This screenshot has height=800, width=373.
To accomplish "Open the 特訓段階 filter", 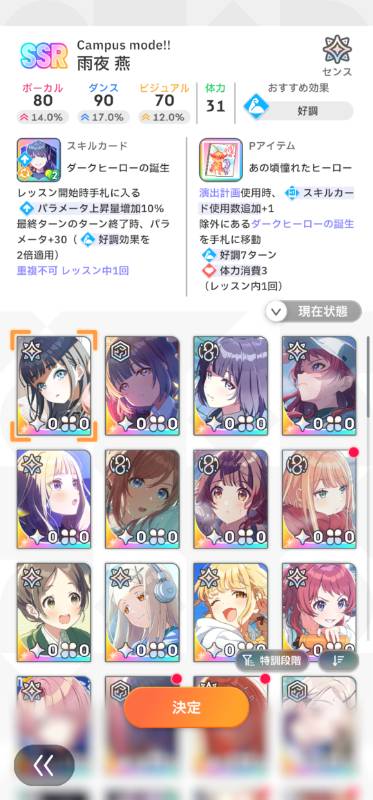I will click(272, 660).
